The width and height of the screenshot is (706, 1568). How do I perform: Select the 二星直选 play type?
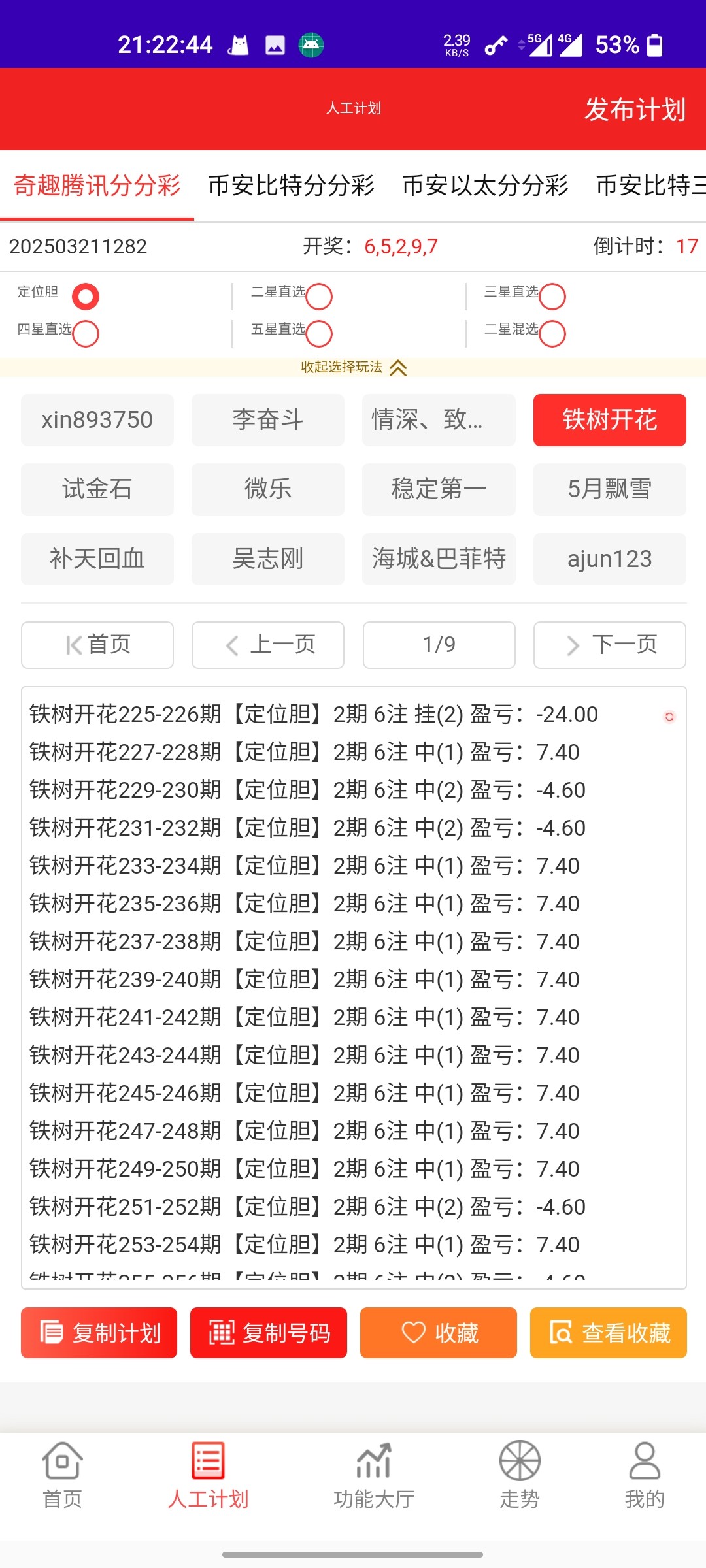click(x=319, y=297)
